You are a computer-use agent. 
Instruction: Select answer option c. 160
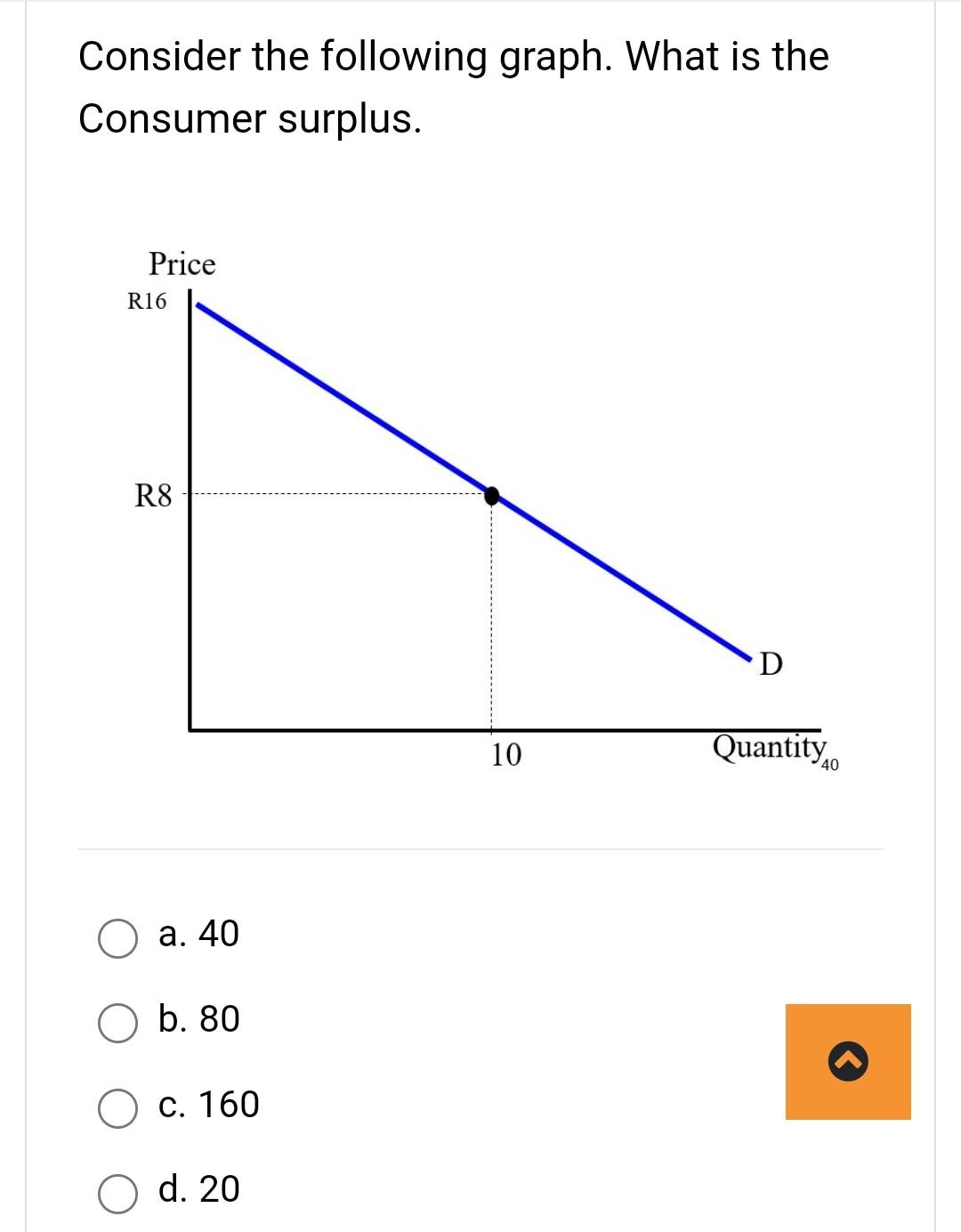[x=118, y=1106]
